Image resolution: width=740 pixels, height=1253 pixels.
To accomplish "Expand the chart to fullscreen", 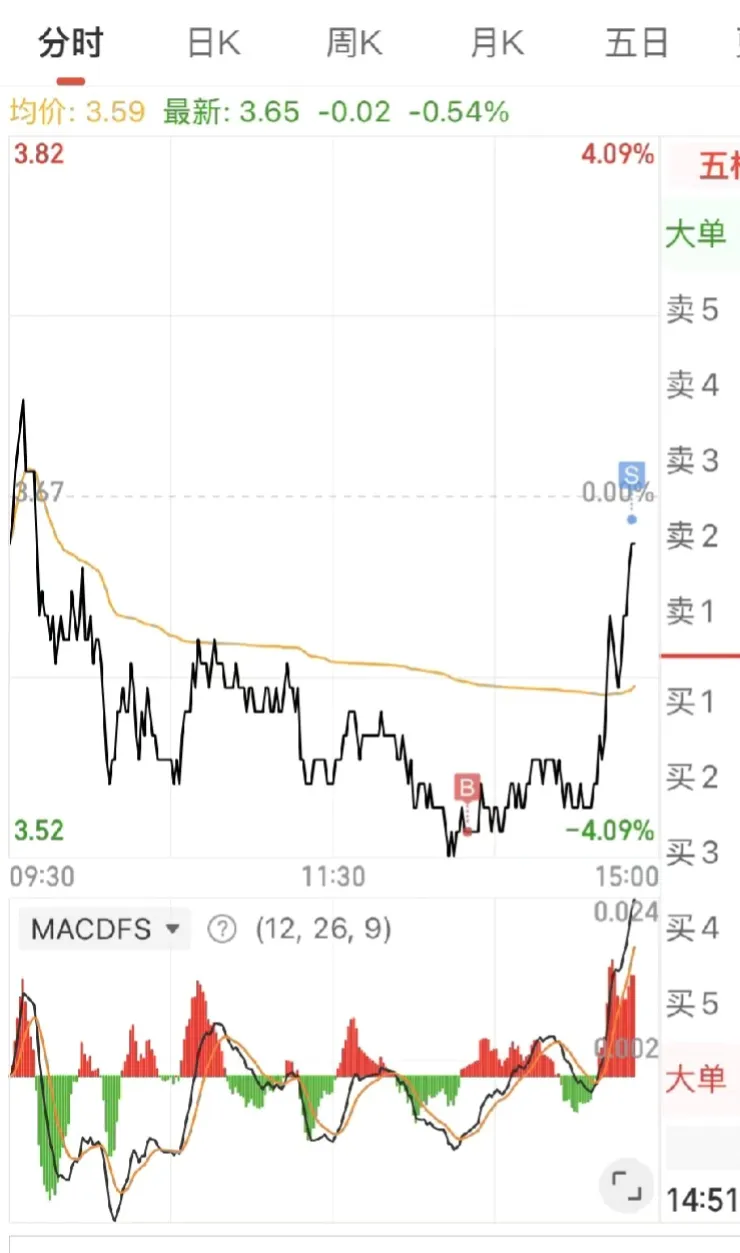I will [x=627, y=1186].
